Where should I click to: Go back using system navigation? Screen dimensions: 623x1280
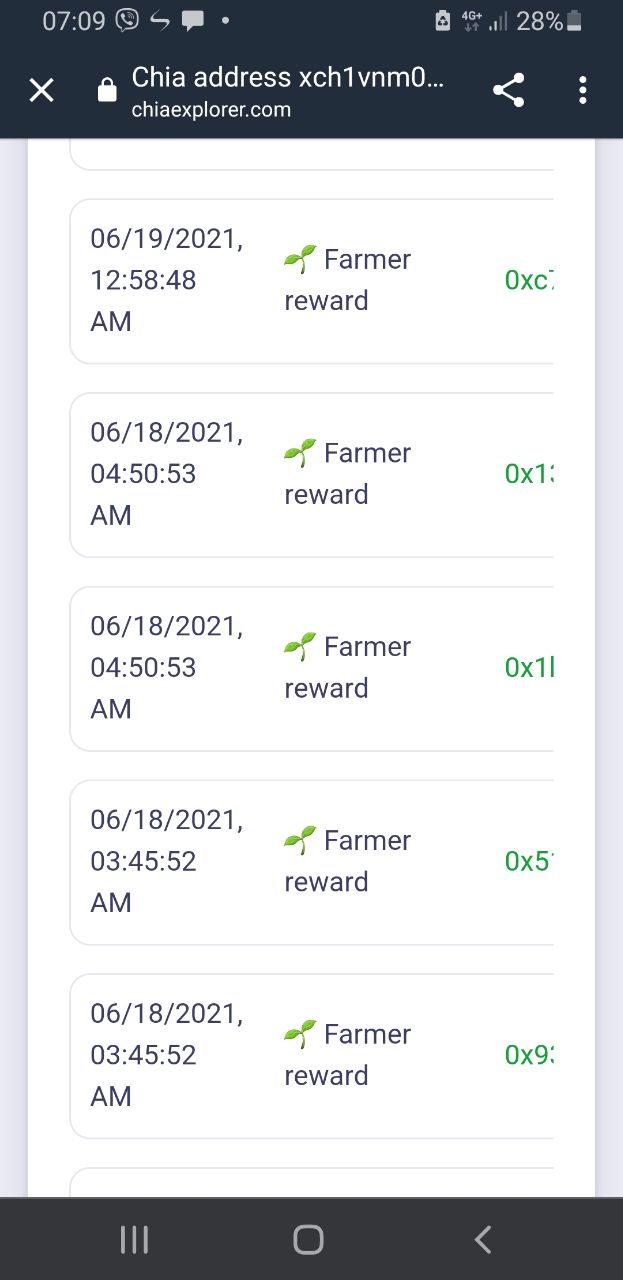483,1240
